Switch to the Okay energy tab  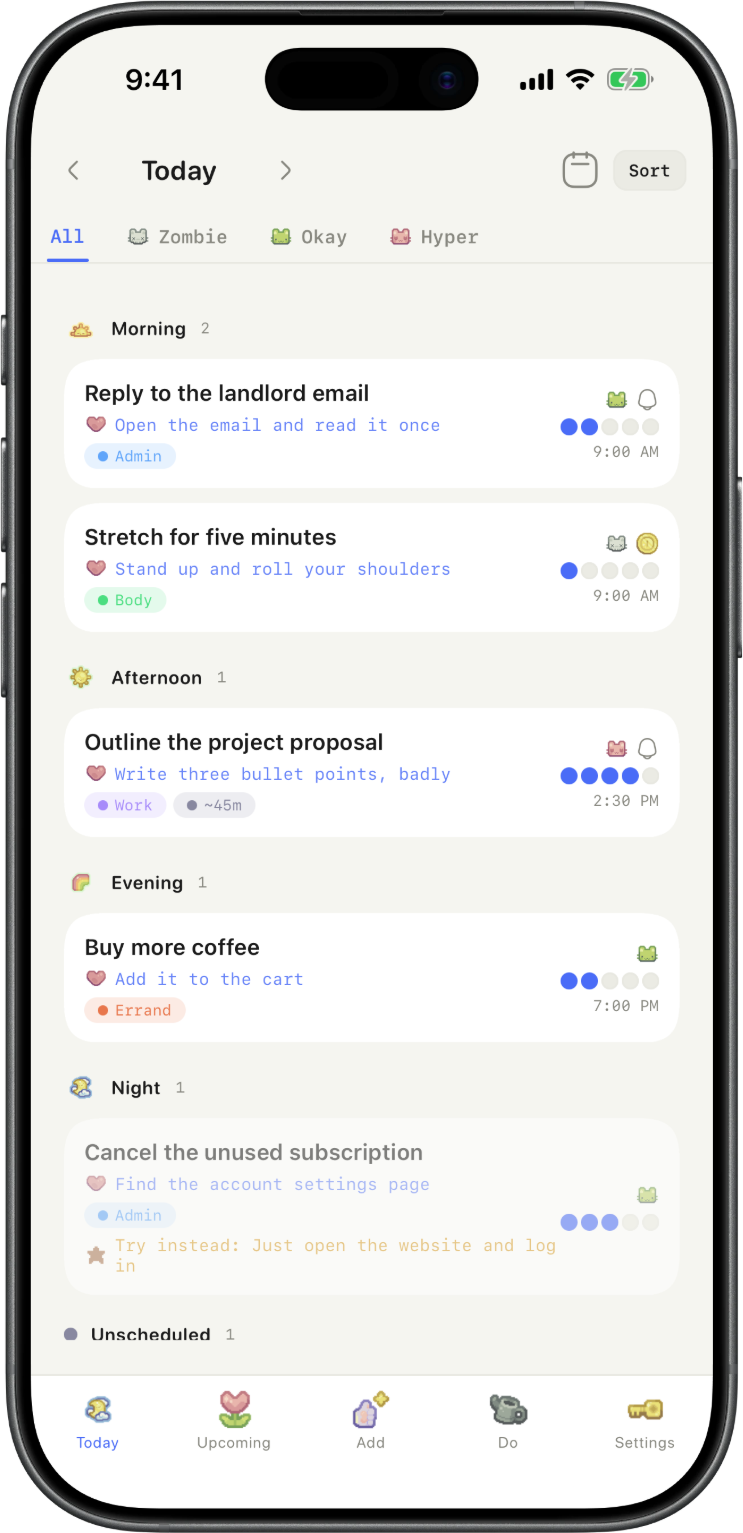(309, 237)
